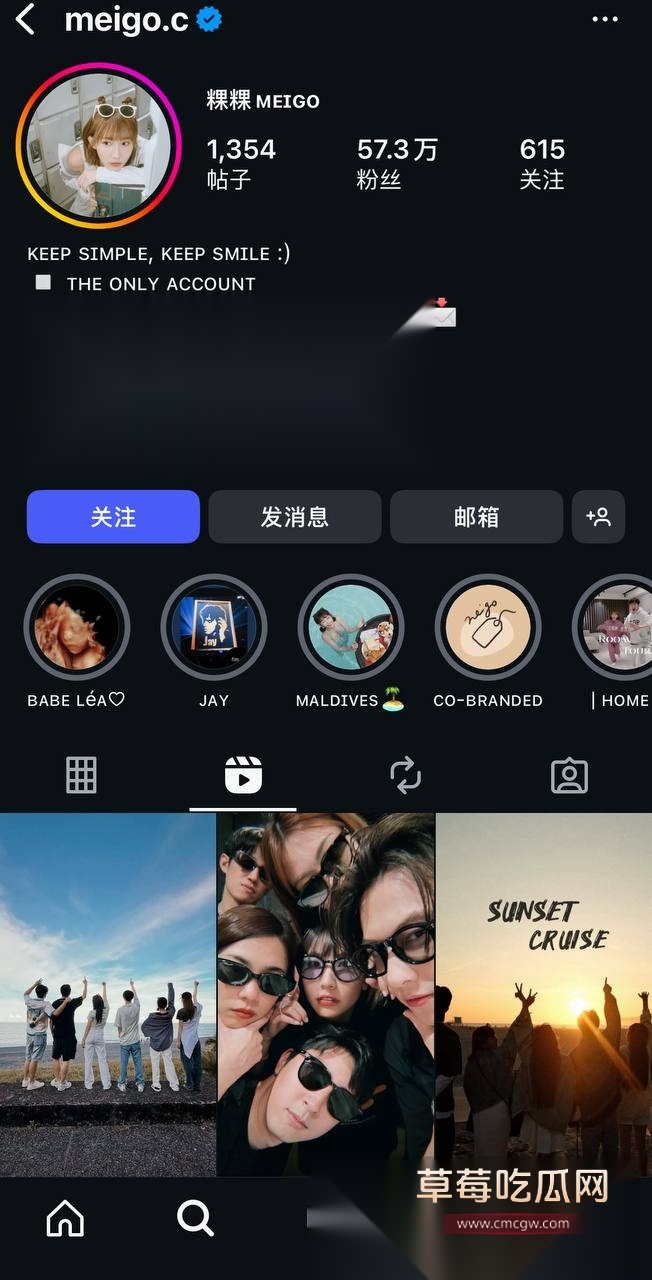Go back using the top-left arrow
The image size is (652, 1280).
26,19
